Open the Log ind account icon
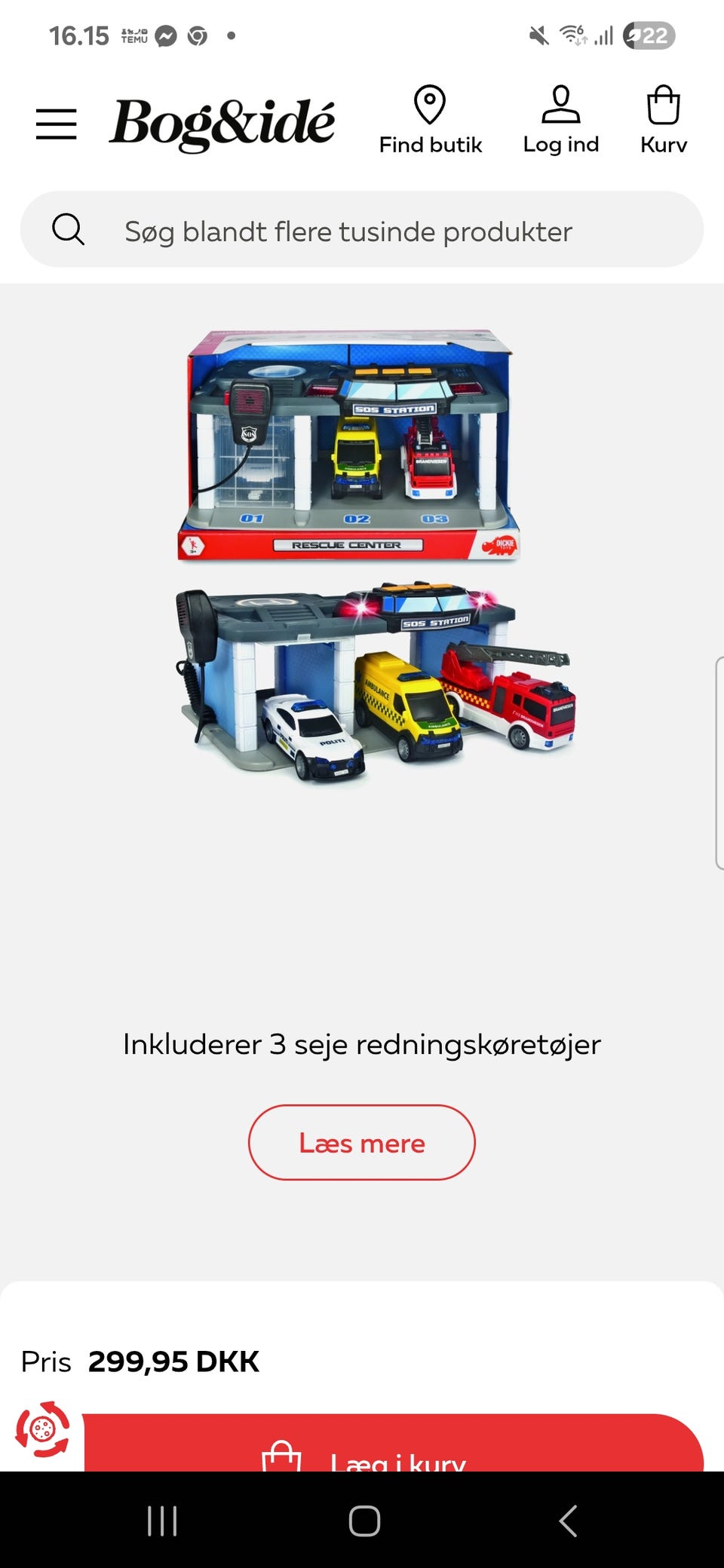Screen dimensions: 724x1568 click(561, 103)
